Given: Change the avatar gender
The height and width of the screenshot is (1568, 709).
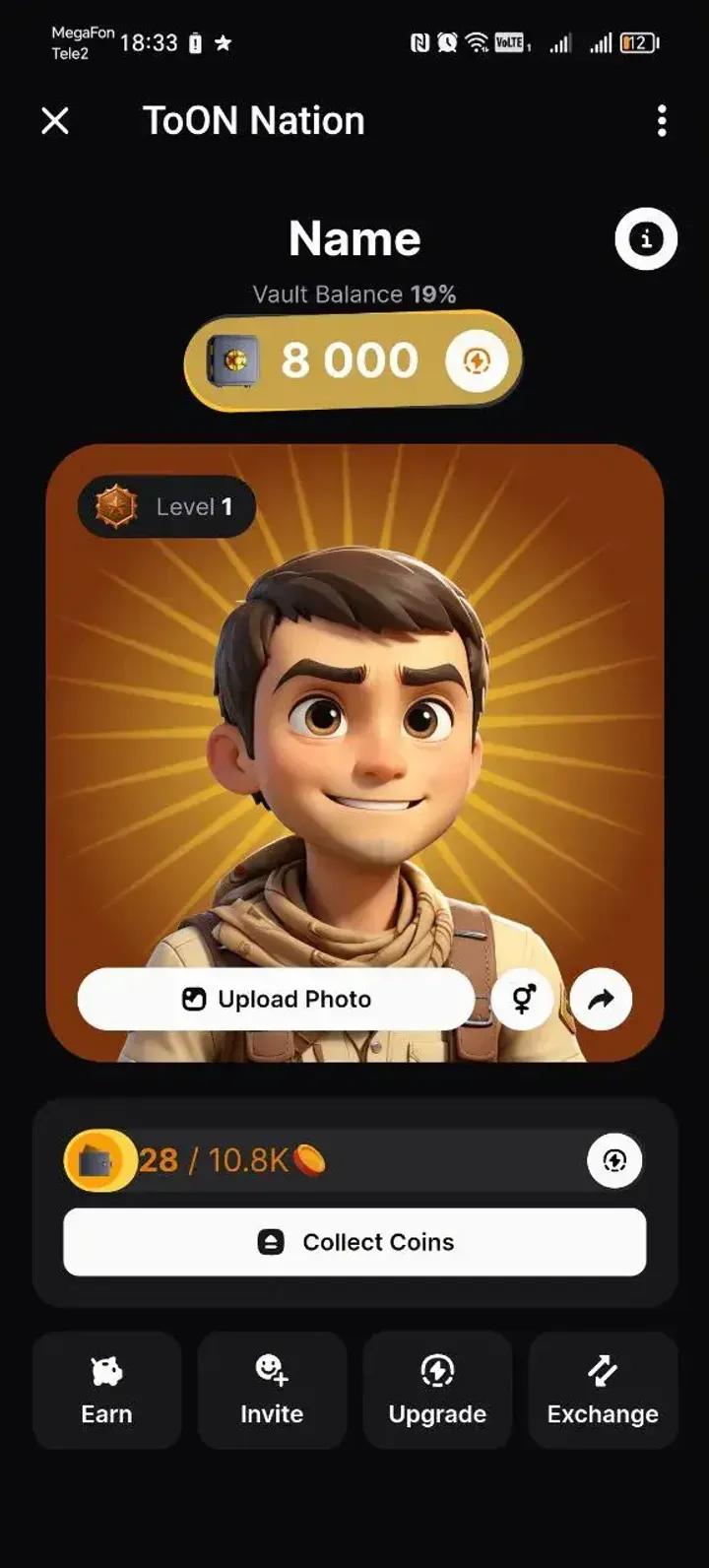Looking at the screenshot, I should (523, 999).
